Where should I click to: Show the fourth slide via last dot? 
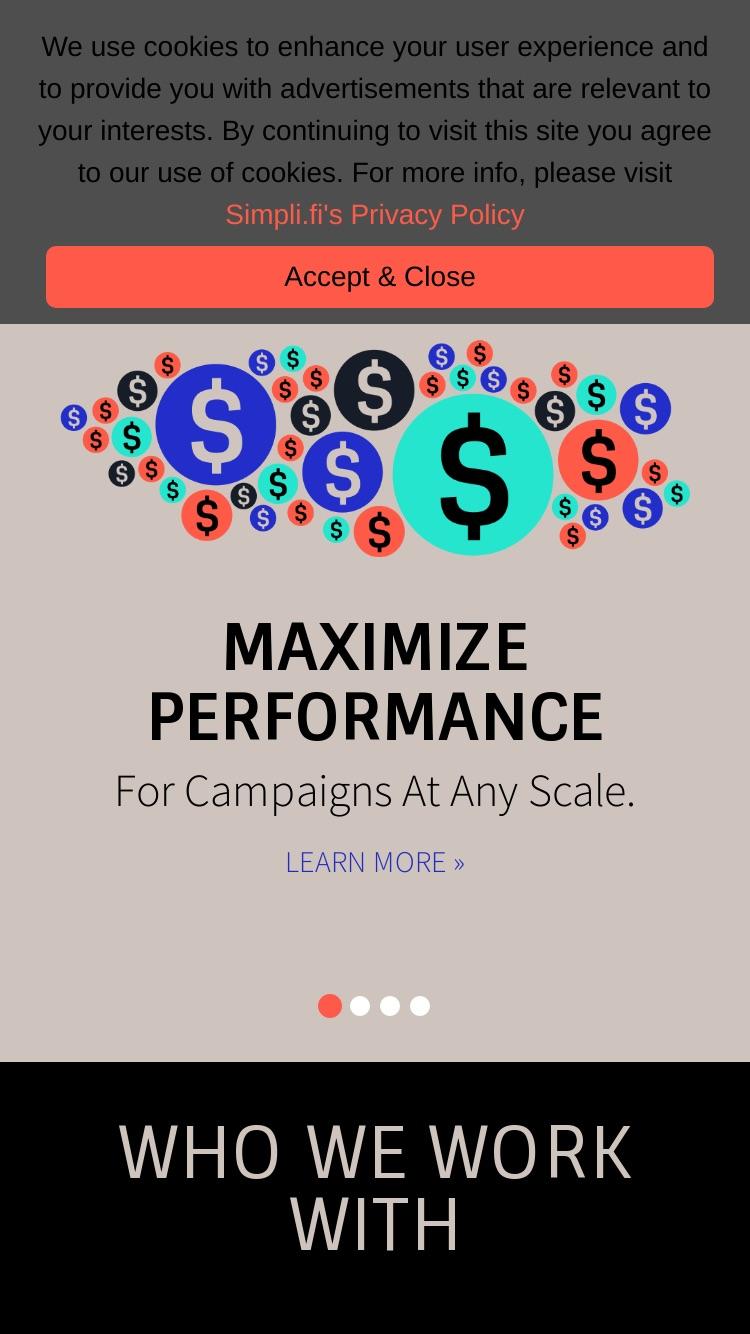pyautogui.click(x=420, y=1006)
